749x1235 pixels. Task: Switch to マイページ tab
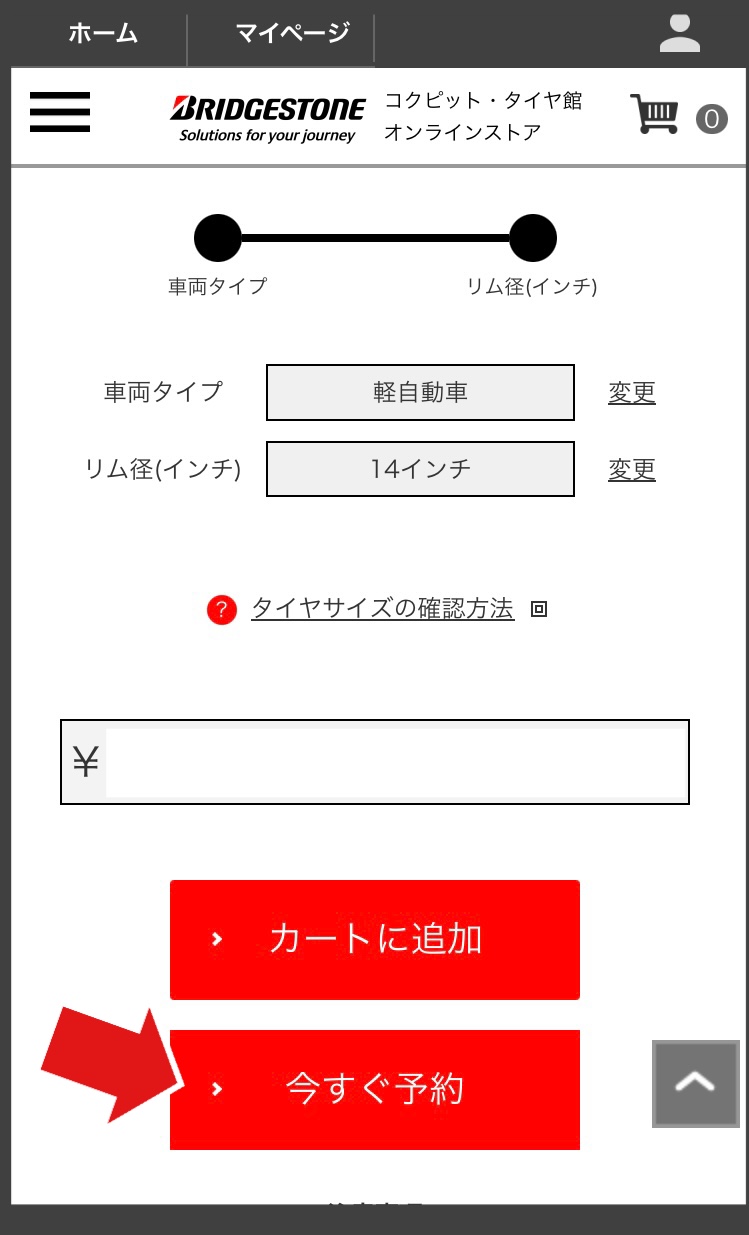(292, 33)
